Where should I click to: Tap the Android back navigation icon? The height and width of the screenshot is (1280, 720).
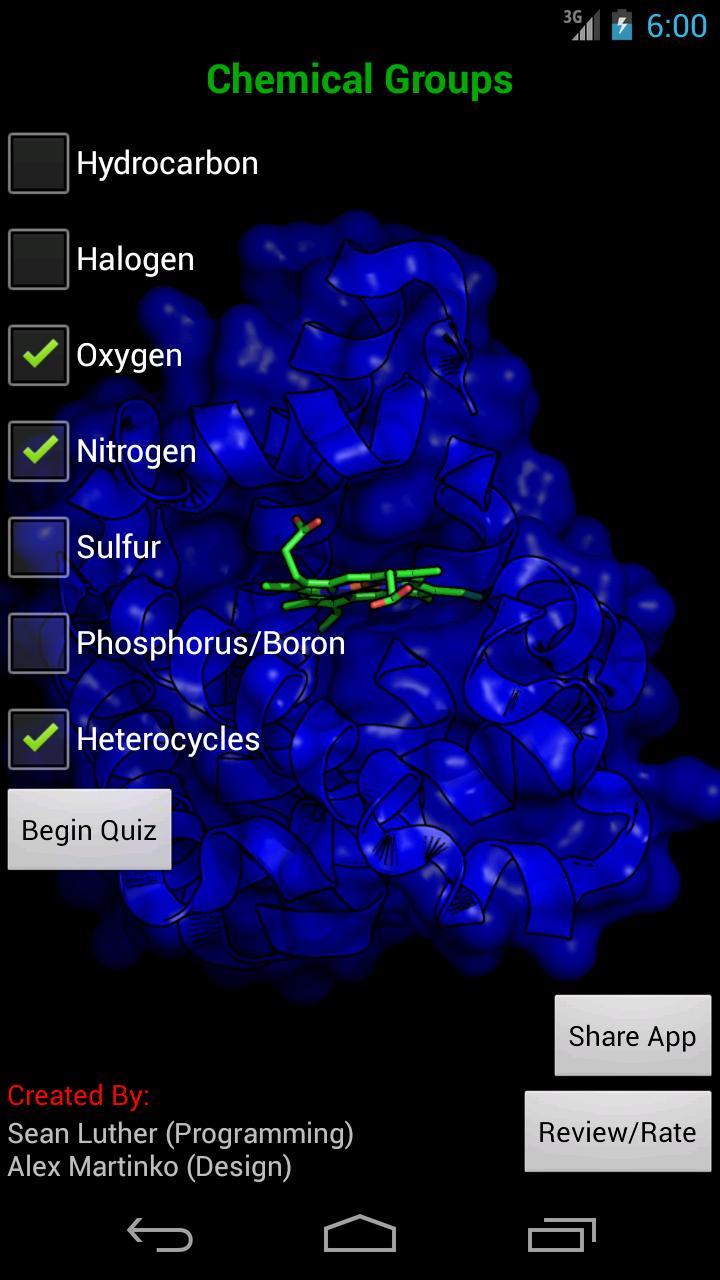160,1236
